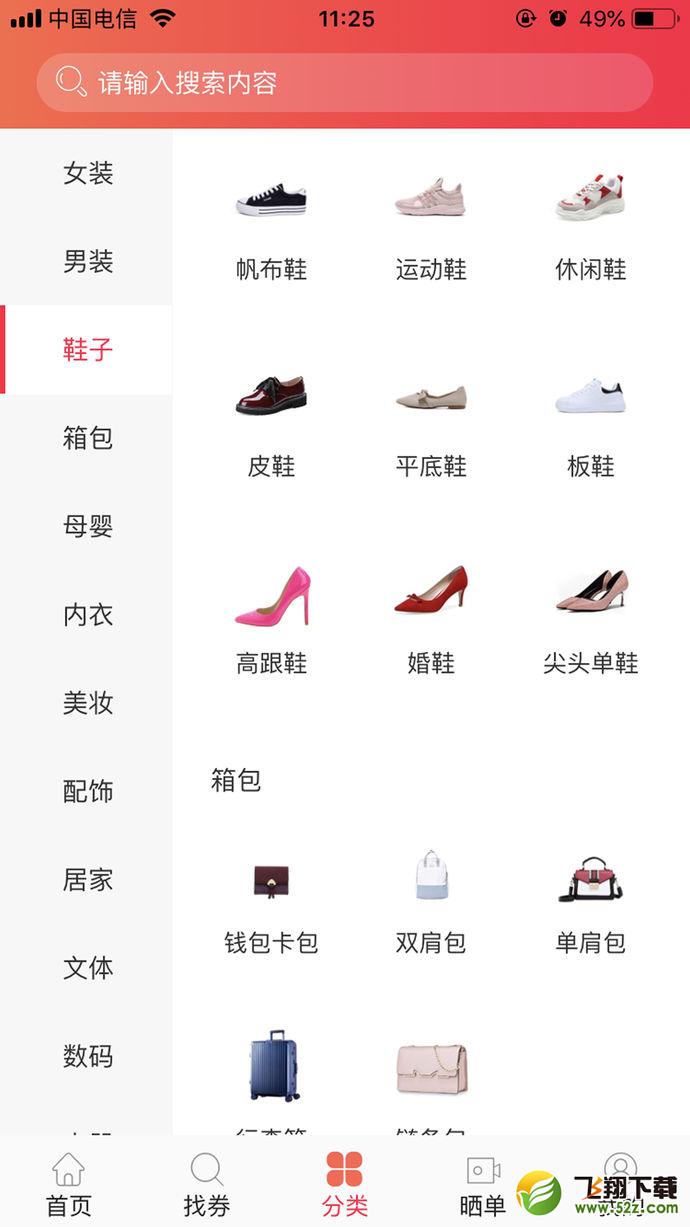Switch to the 男装 category
The width and height of the screenshot is (690, 1227).
[88, 261]
